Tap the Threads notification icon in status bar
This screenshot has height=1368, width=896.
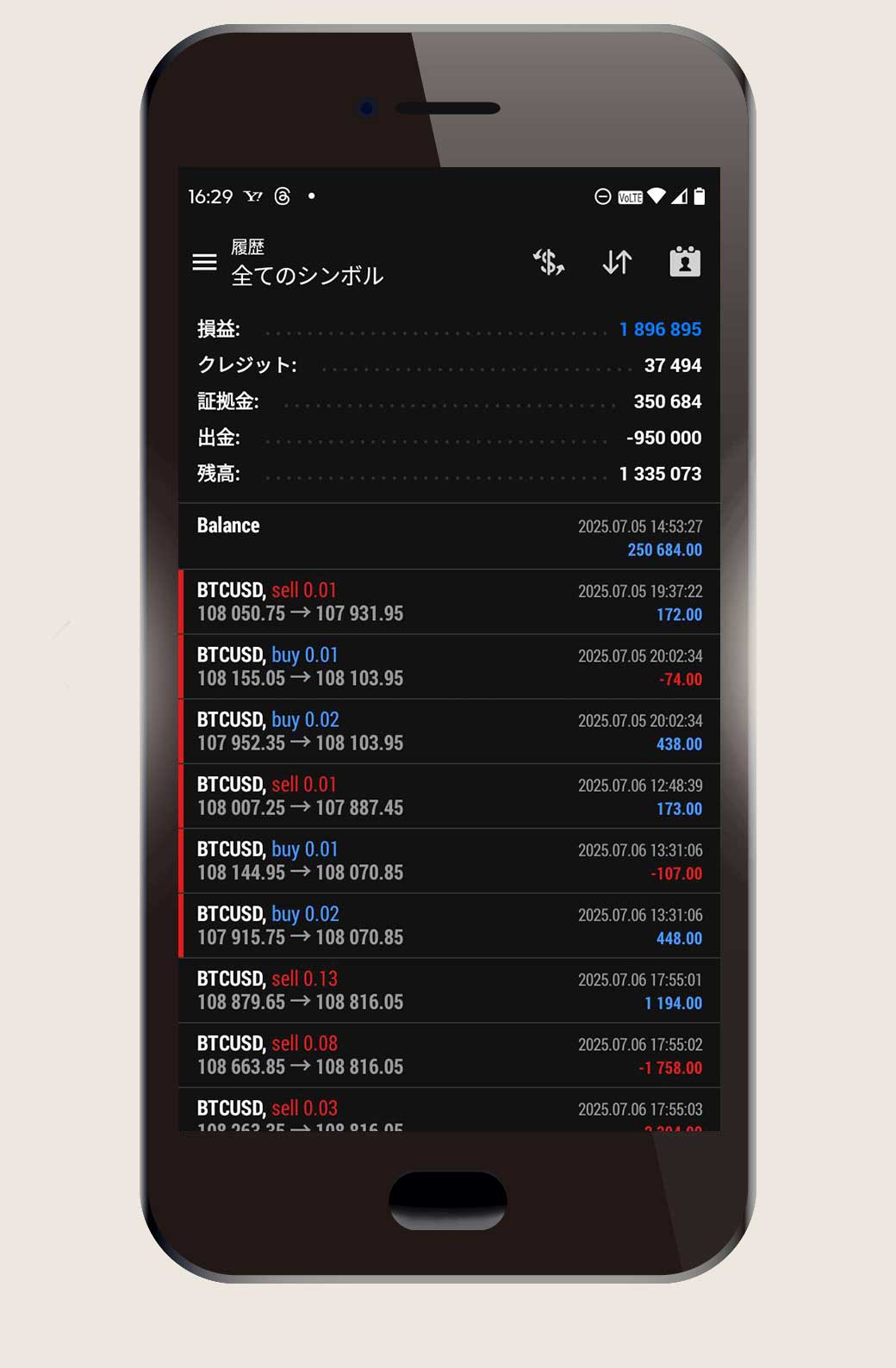pyautogui.click(x=282, y=196)
